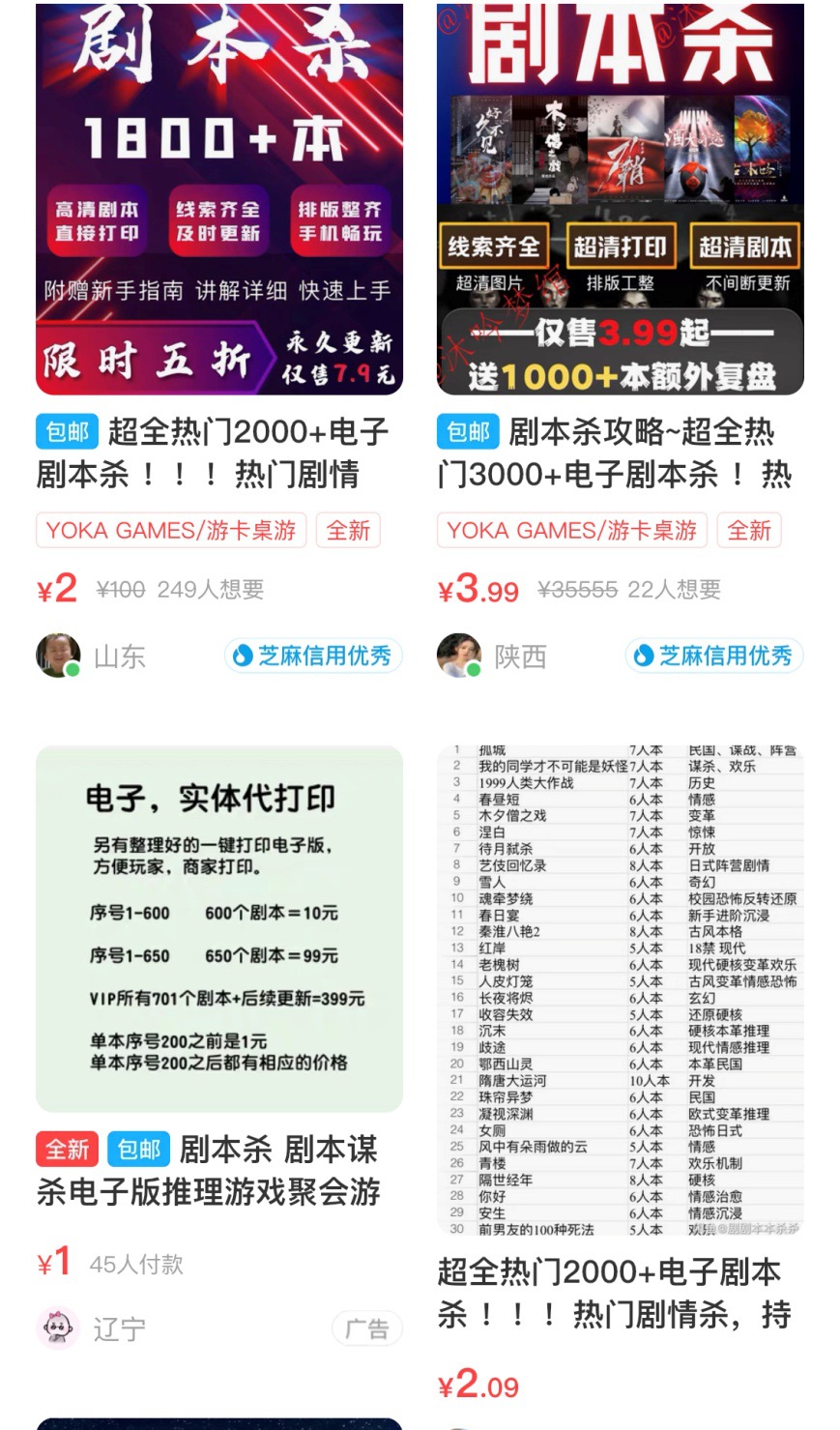Open the script list table product listing

tap(620, 990)
